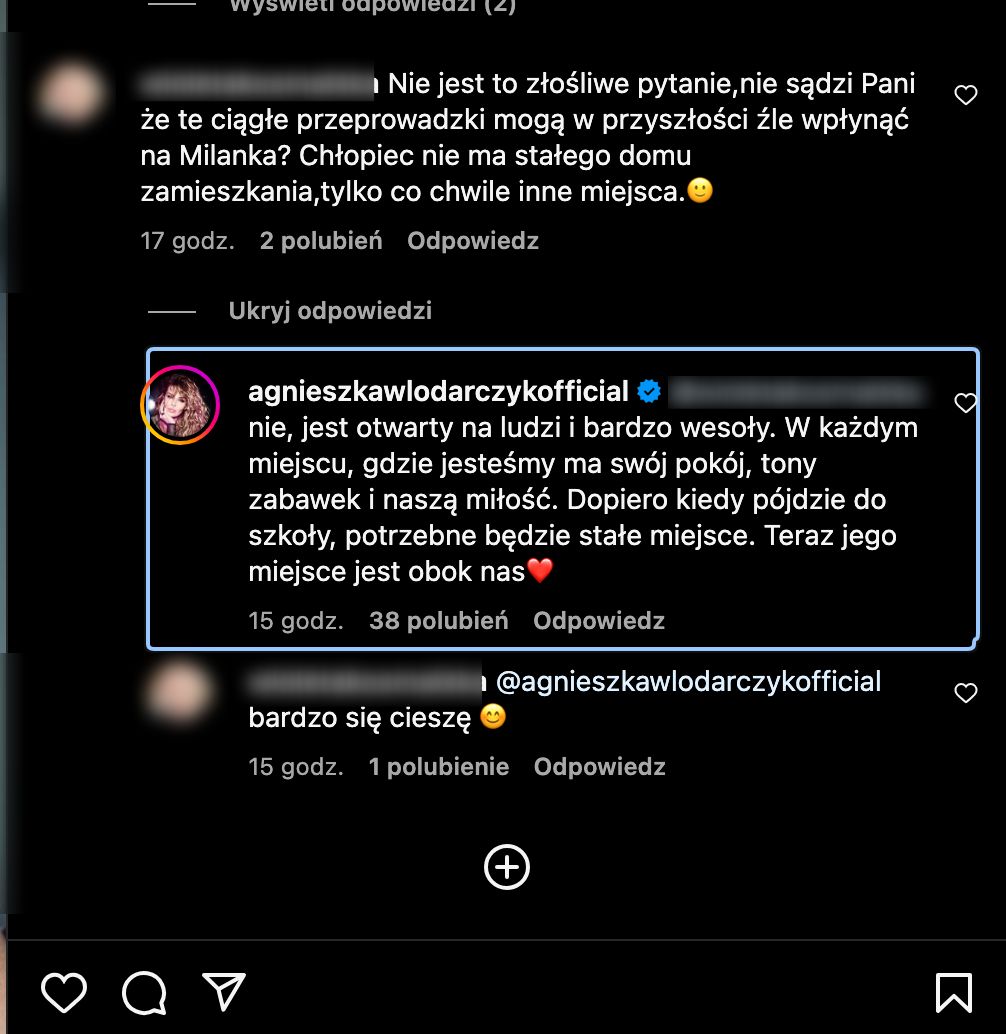Like the comment about ciągłe przeprowadzki

[x=965, y=96]
